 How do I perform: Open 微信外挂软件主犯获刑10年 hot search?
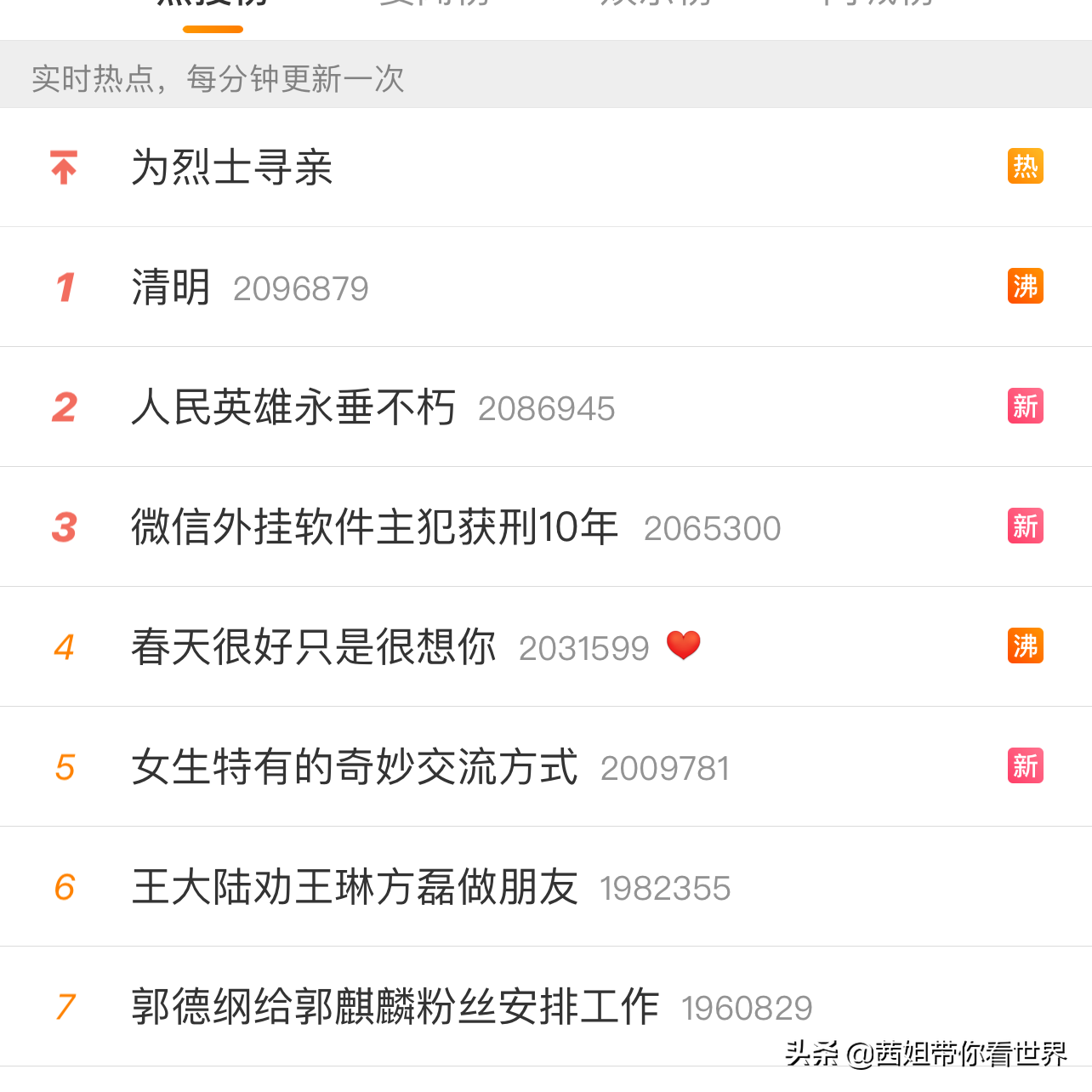tap(374, 527)
